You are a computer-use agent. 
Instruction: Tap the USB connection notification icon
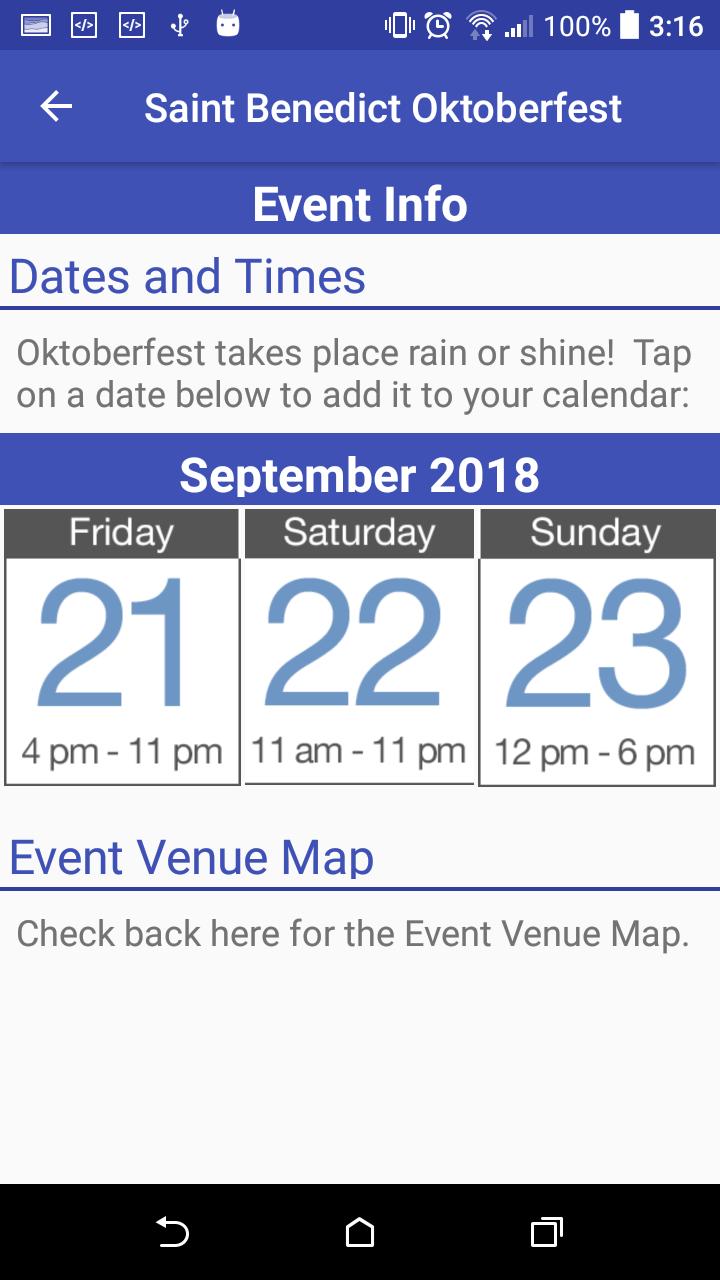(x=178, y=26)
